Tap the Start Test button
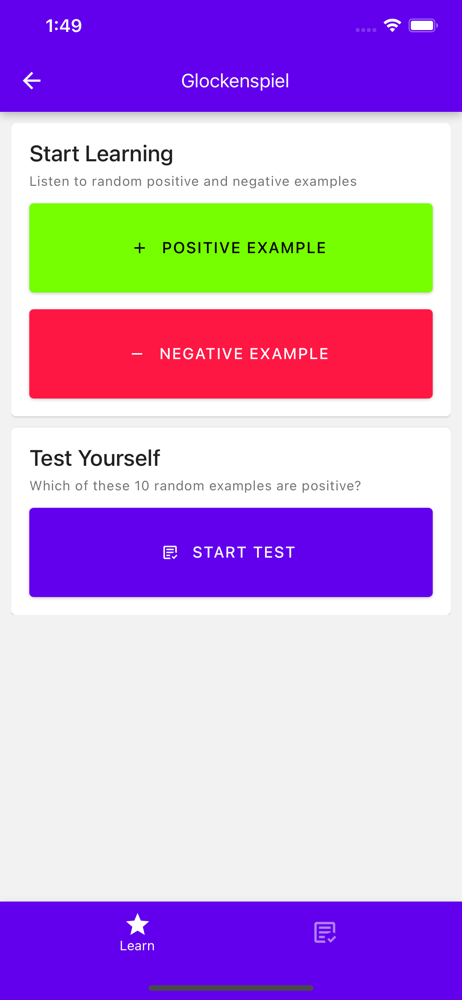This screenshot has height=1000, width=462. click(x=231, y=552)
